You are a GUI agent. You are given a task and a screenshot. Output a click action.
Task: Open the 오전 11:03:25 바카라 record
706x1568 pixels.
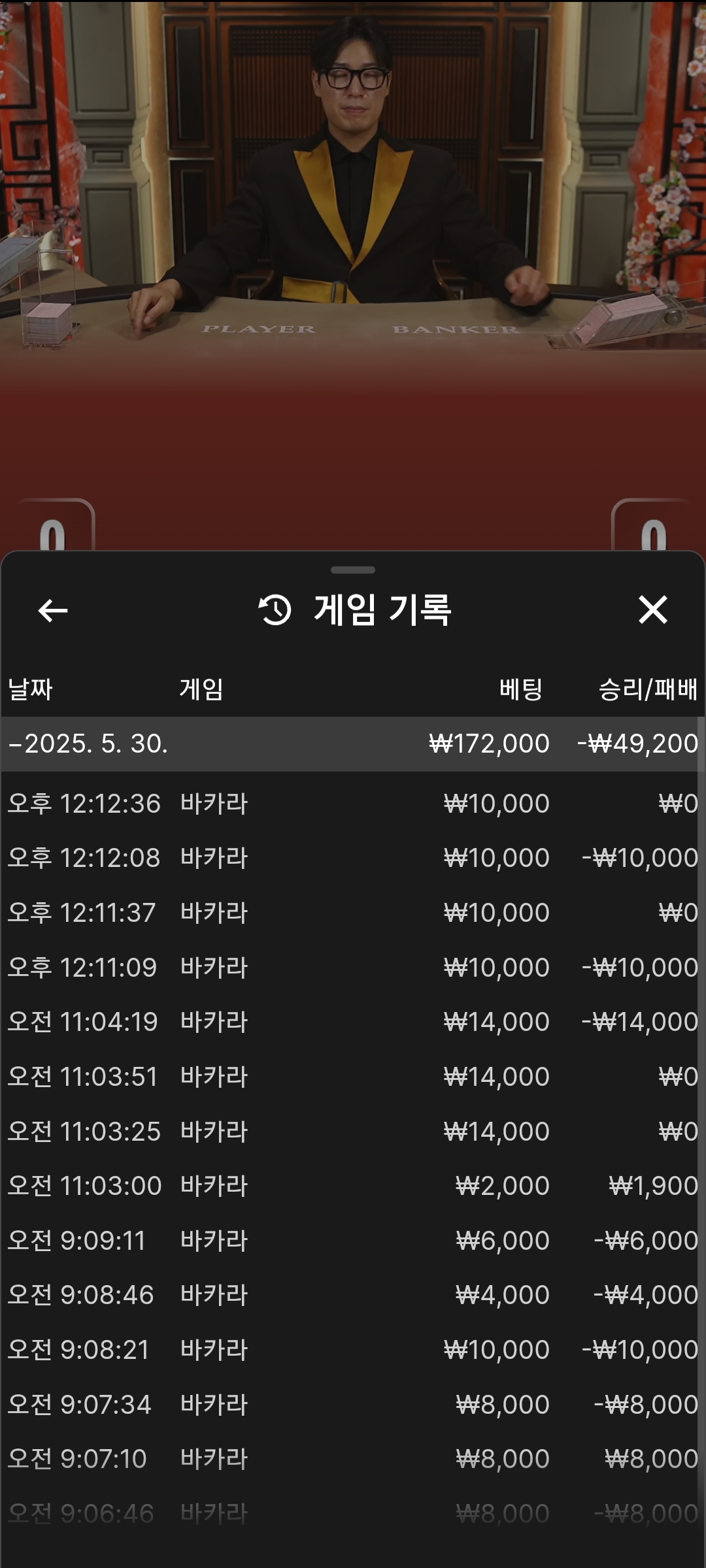point(353,1132)
